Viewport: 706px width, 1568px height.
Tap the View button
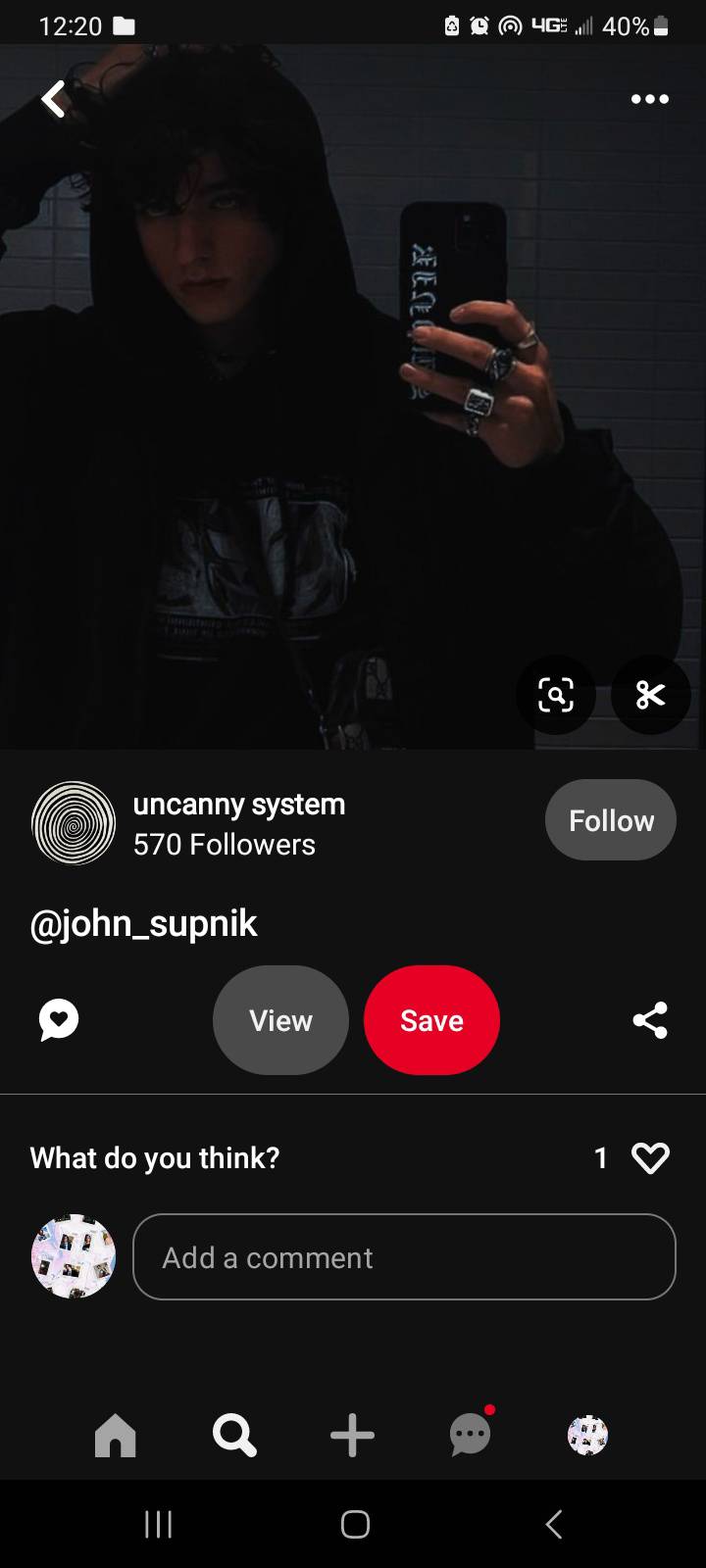[280, 1020]
